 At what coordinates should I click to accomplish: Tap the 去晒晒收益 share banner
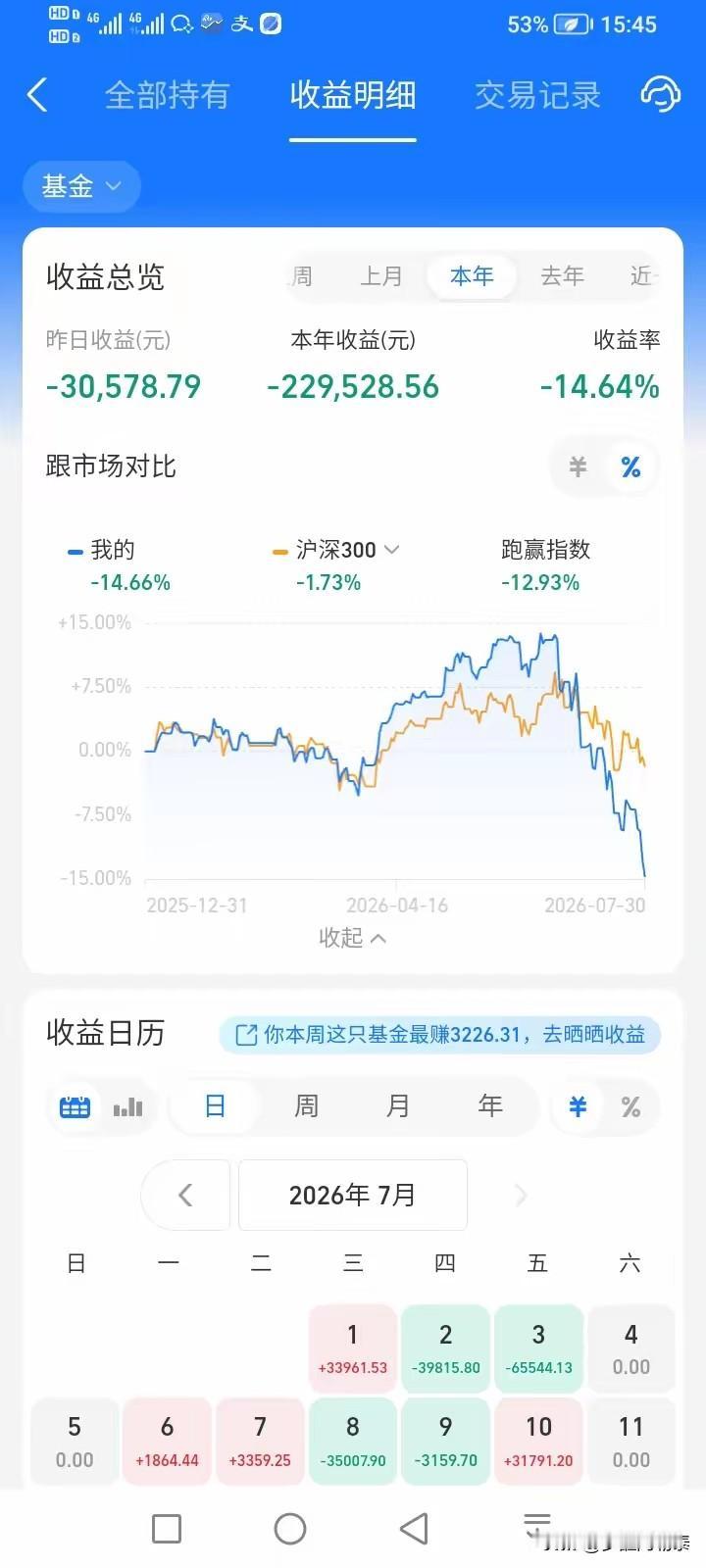pos(440,1034)
